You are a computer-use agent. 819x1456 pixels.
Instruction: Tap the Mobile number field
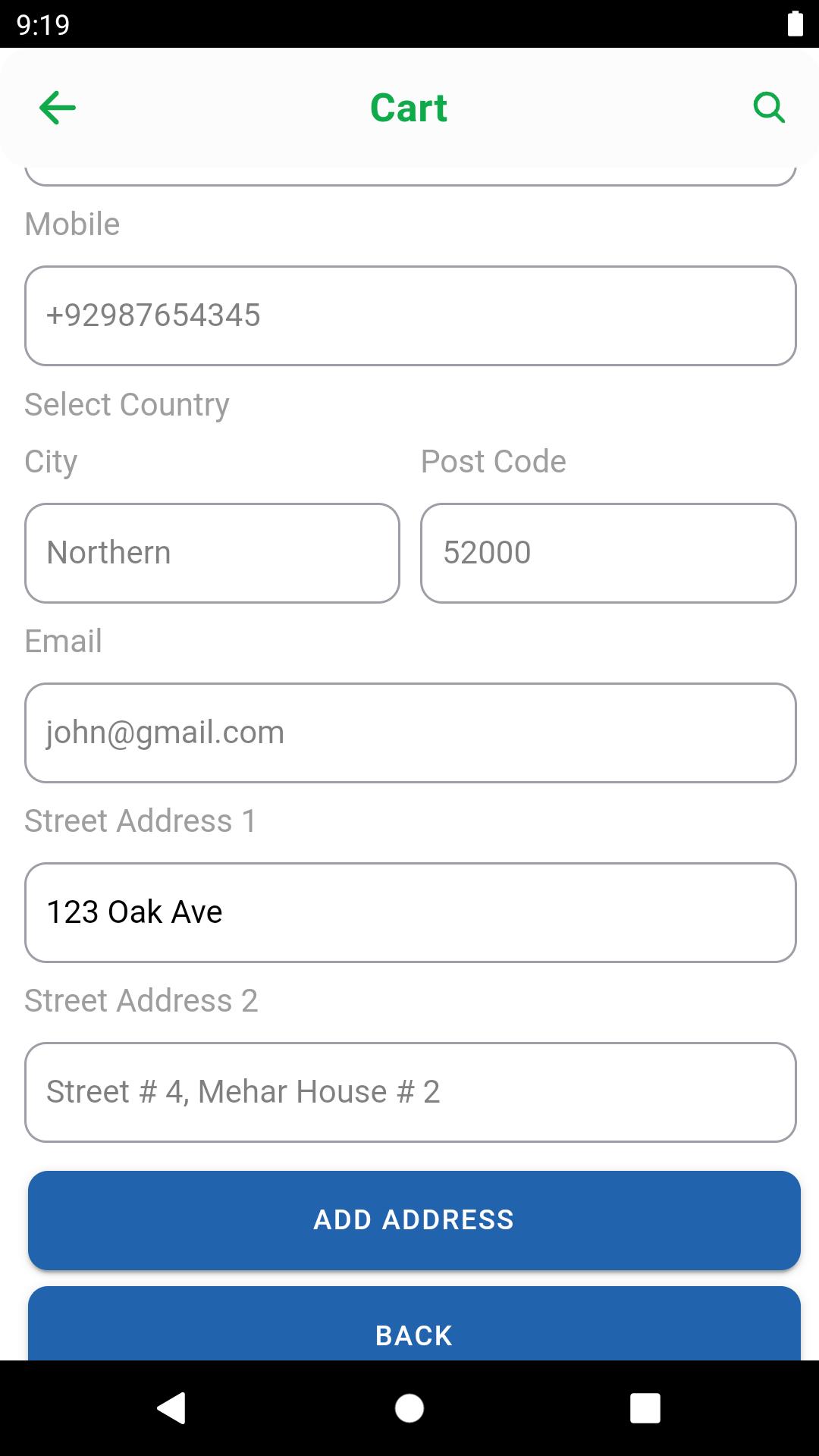click(x=410, y=315)
